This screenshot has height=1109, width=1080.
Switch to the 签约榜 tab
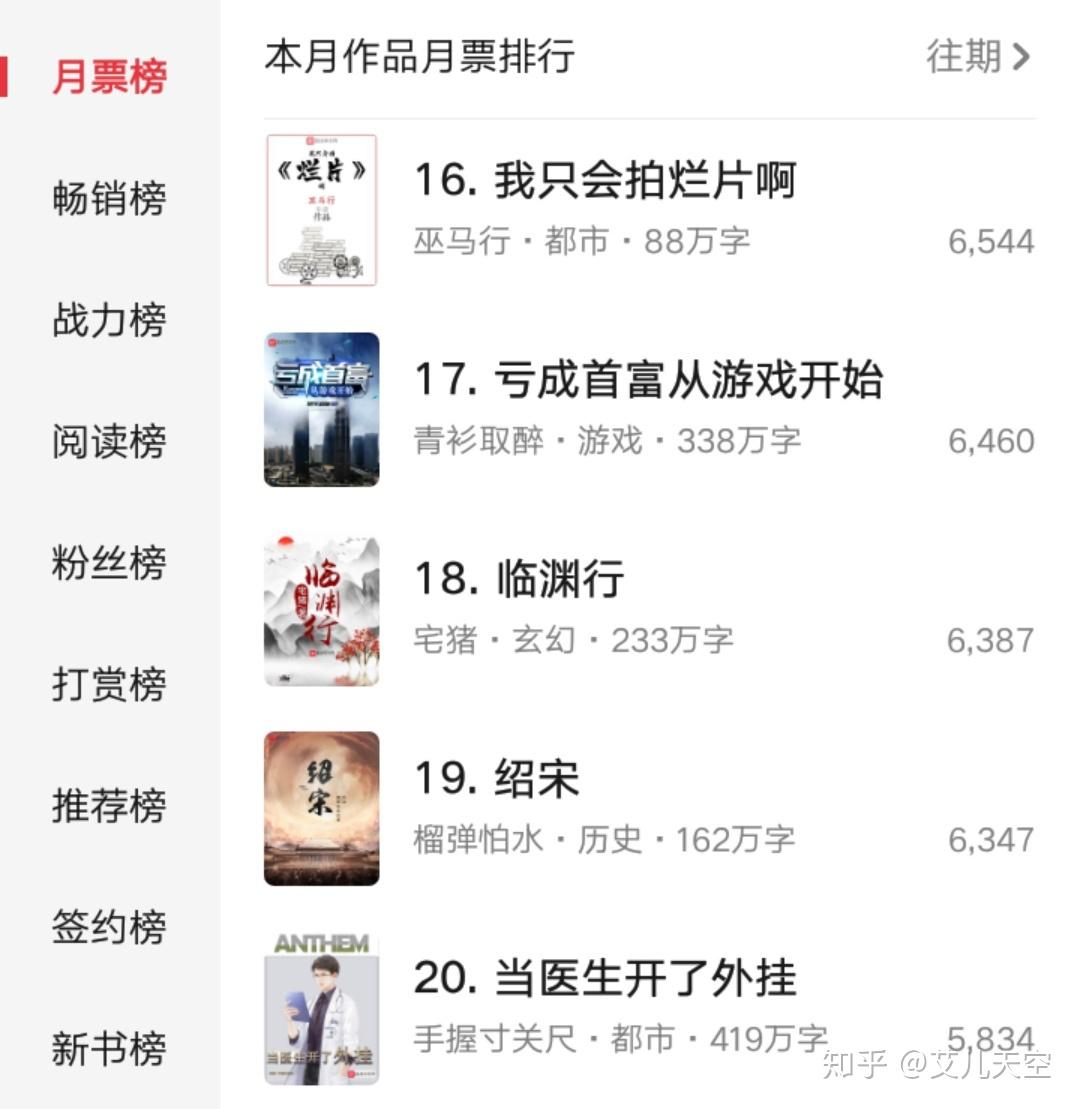pos(109,928)
